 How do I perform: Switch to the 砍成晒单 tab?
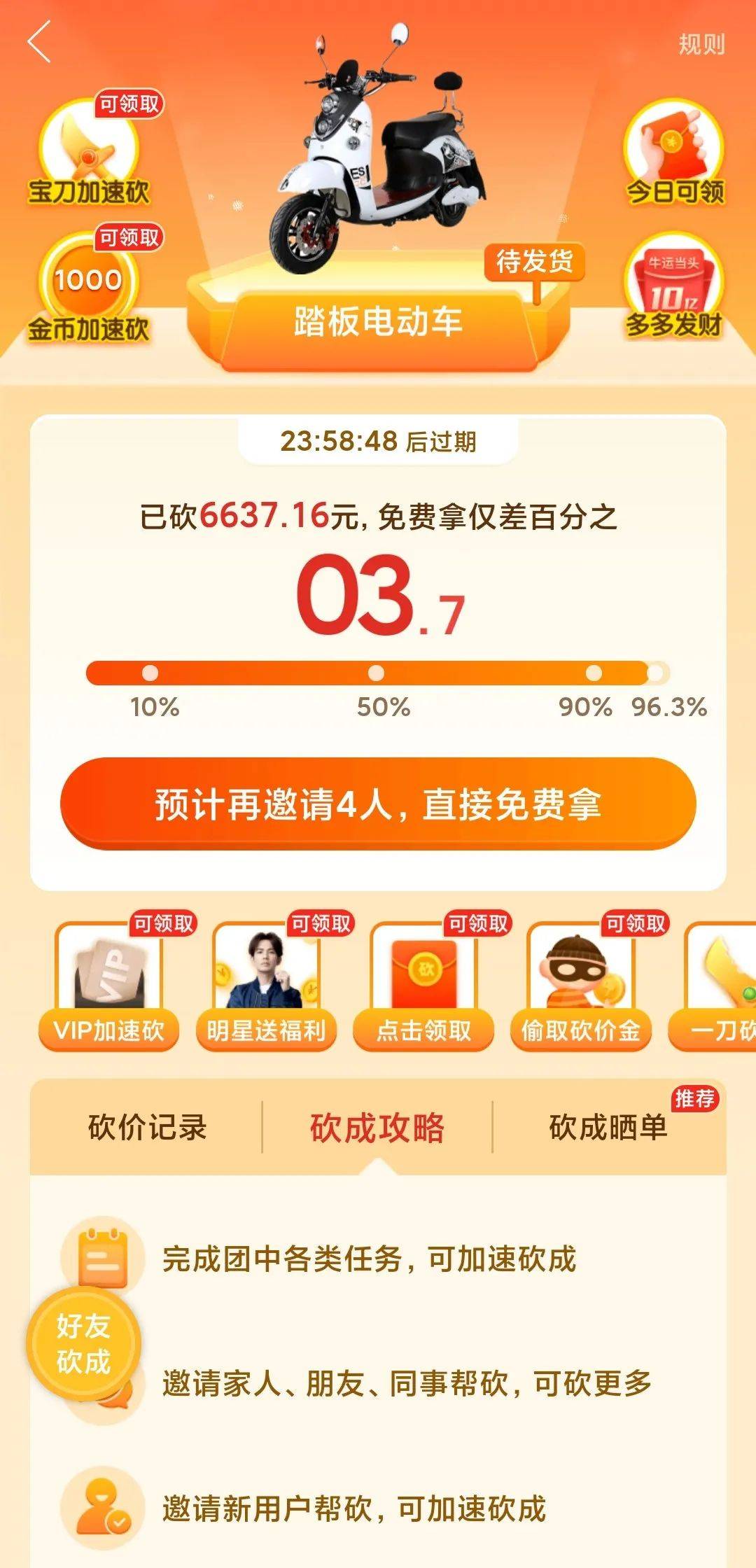(x=608, y=1127)
